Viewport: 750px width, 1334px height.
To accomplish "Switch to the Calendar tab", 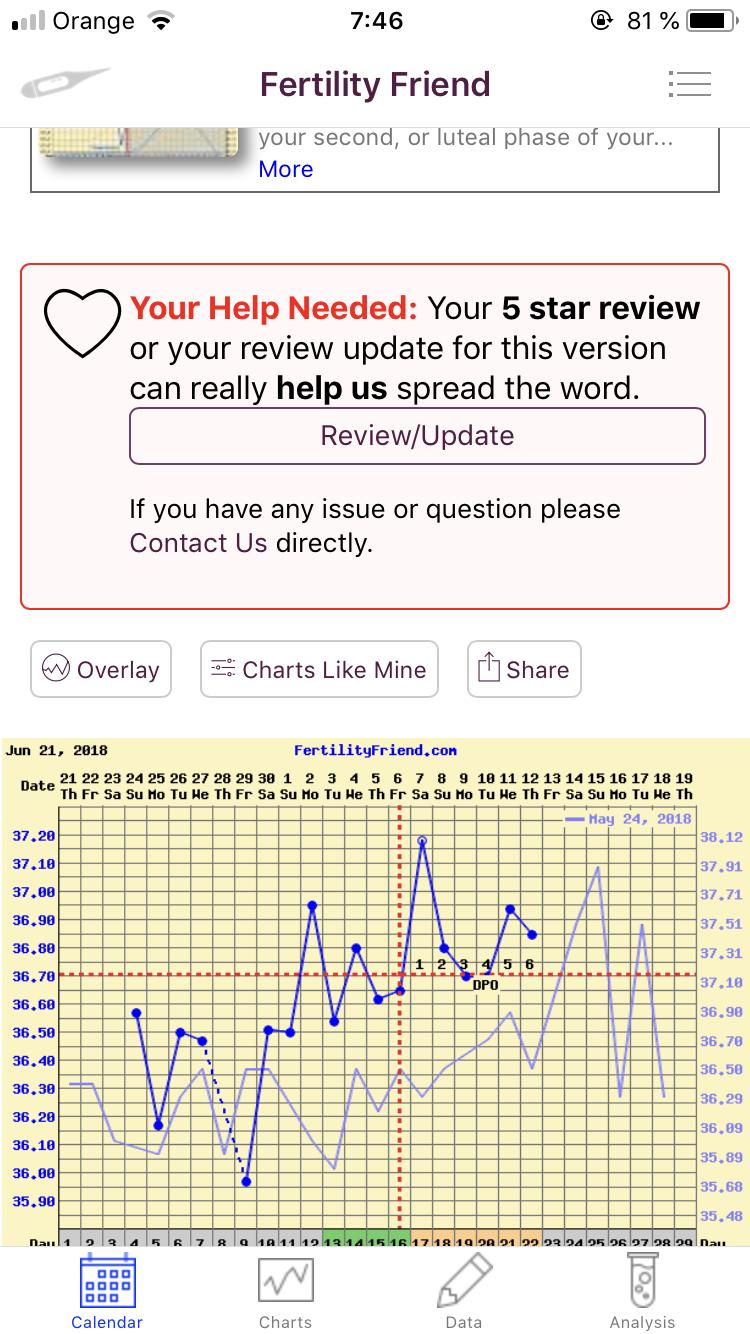I will click(107, 1290).
